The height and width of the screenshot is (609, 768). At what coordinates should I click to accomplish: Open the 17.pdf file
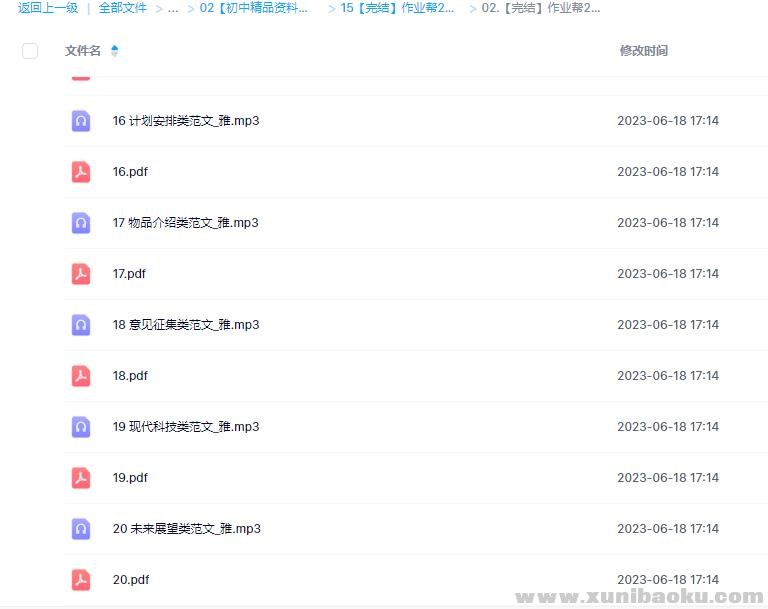[x=130, y=274]
